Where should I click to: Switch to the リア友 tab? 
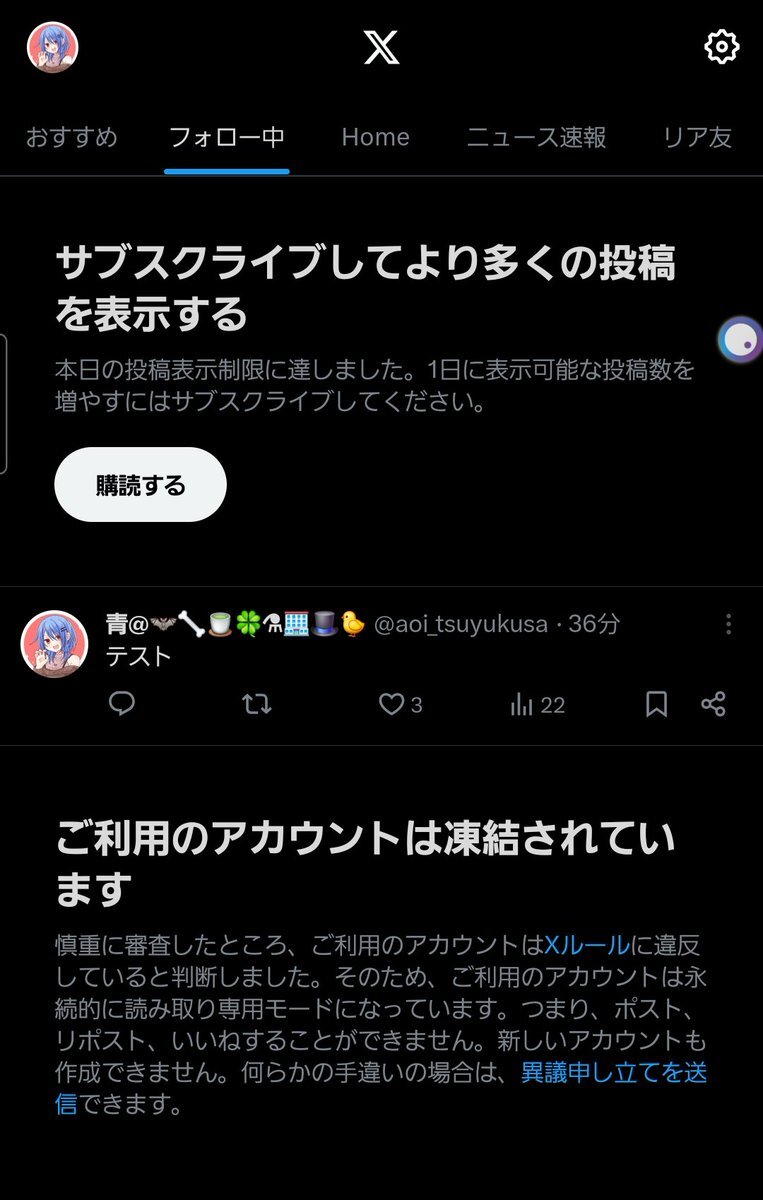tap(698, 137)
